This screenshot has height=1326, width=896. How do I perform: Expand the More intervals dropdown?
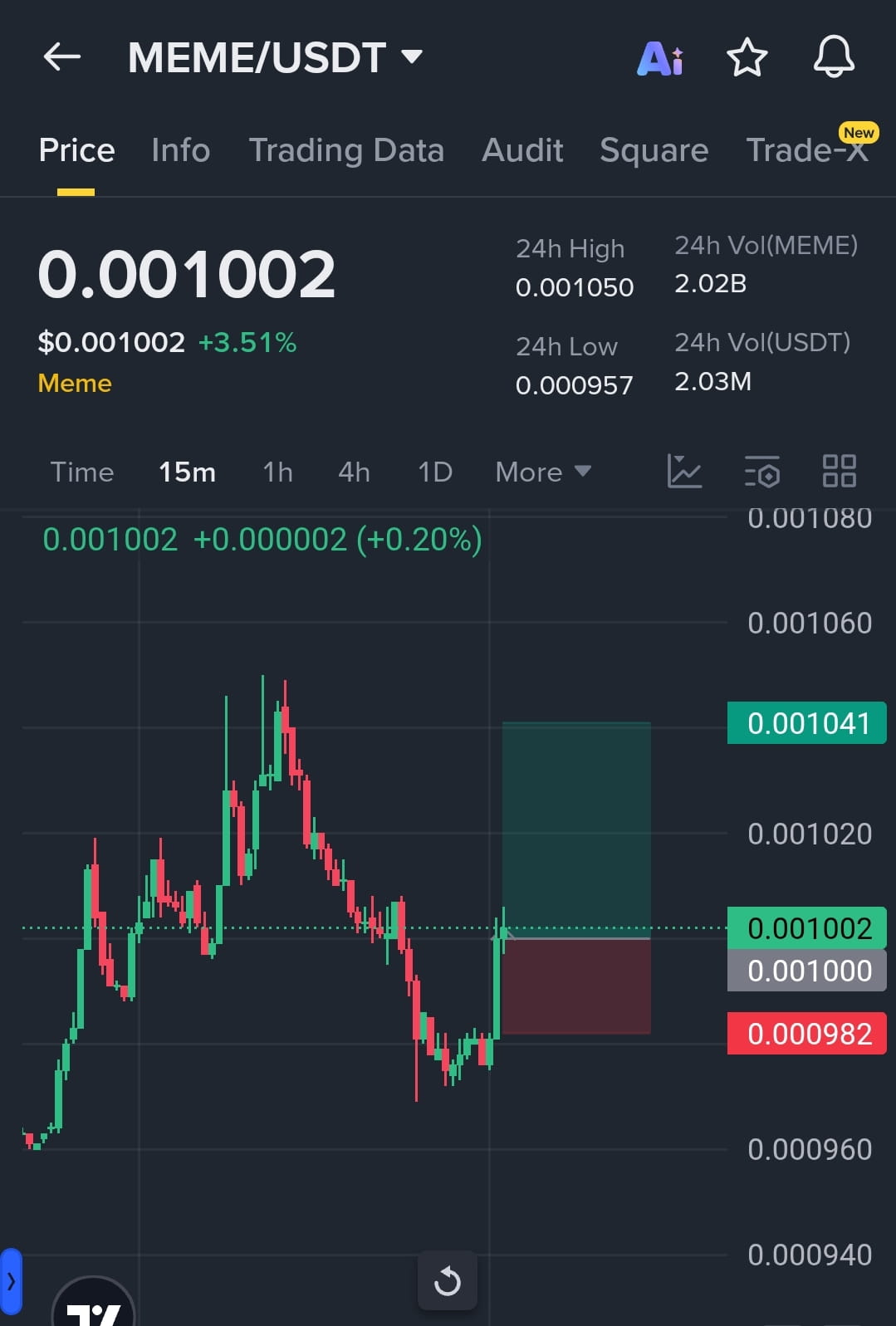(x=542, y=472)
